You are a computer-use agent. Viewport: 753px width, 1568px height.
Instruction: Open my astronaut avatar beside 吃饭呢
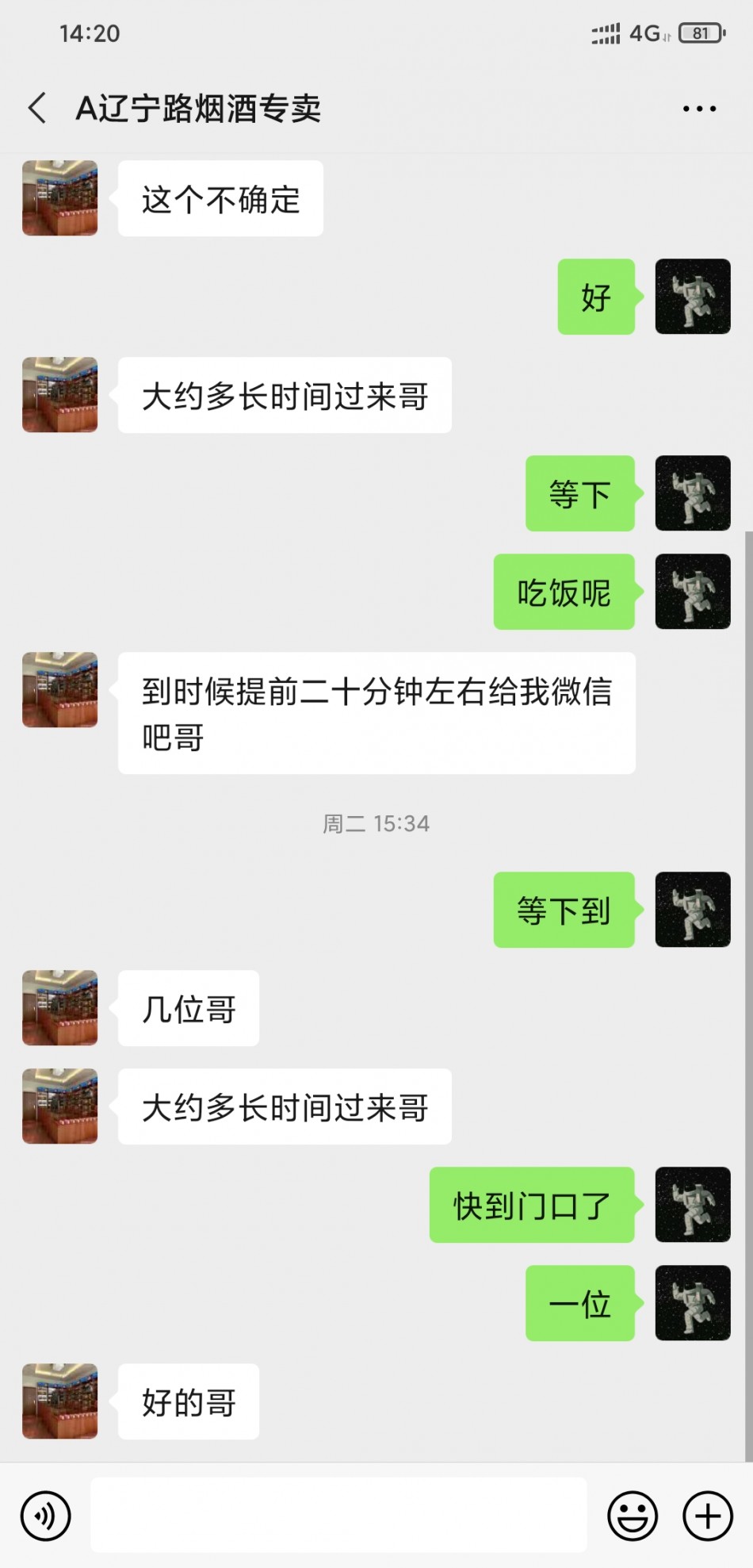(692, 592)
